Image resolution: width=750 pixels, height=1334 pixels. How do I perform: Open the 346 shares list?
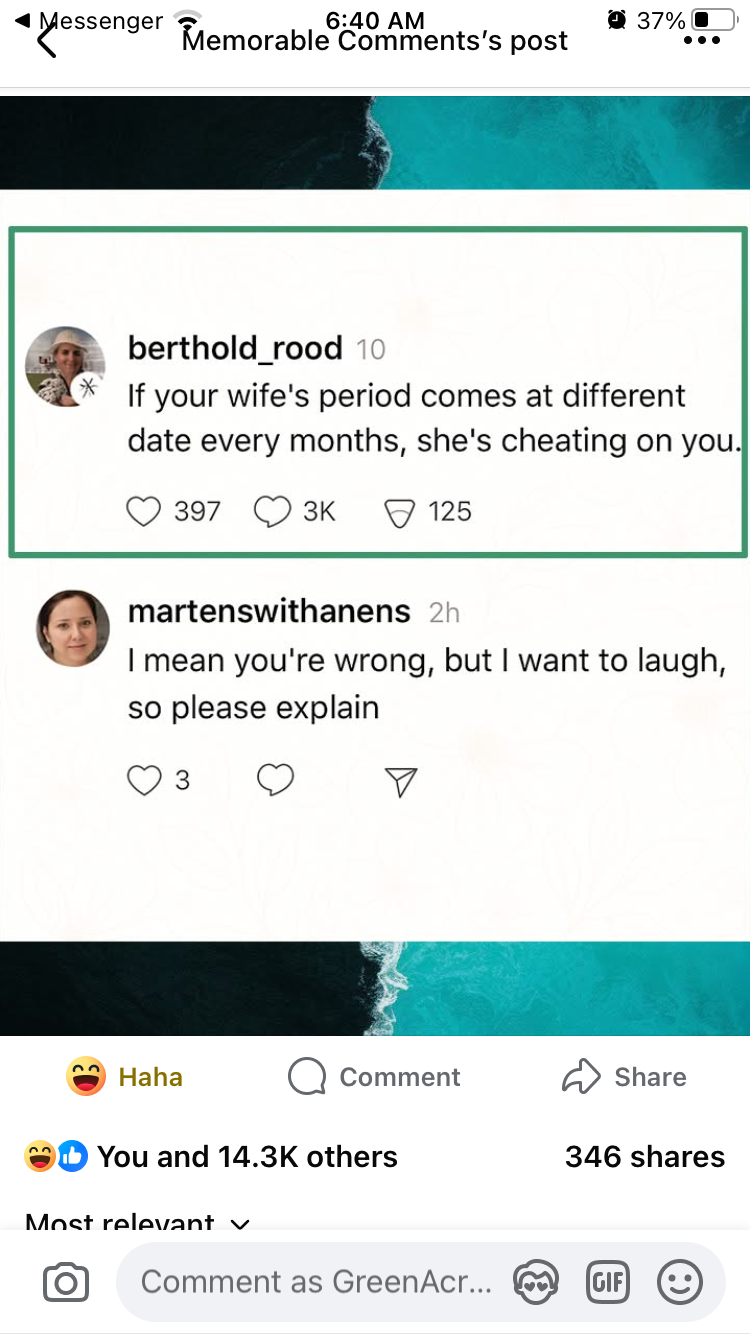tap(644, 1157)
